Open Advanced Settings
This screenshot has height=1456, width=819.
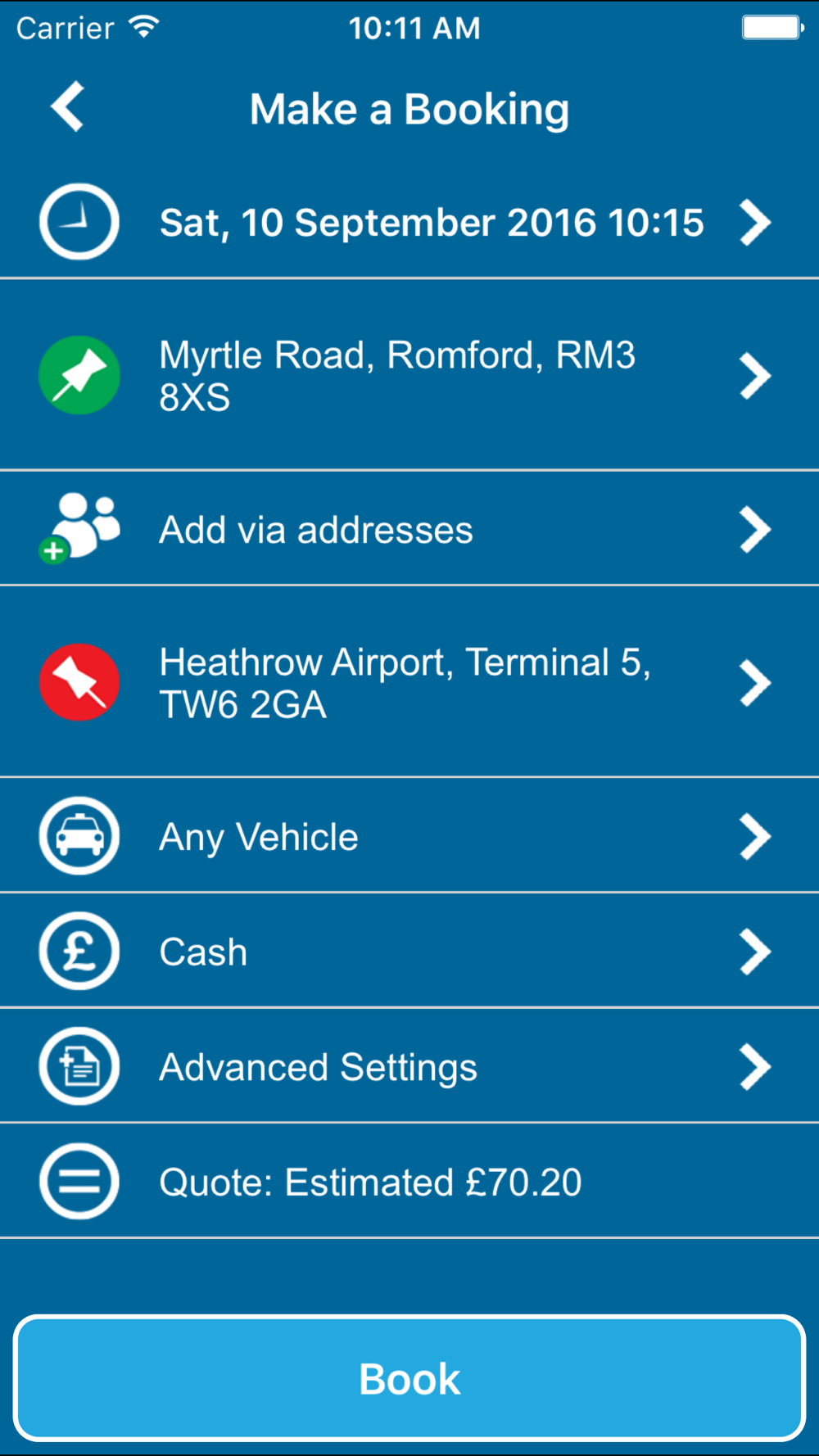click(409, 1066)
